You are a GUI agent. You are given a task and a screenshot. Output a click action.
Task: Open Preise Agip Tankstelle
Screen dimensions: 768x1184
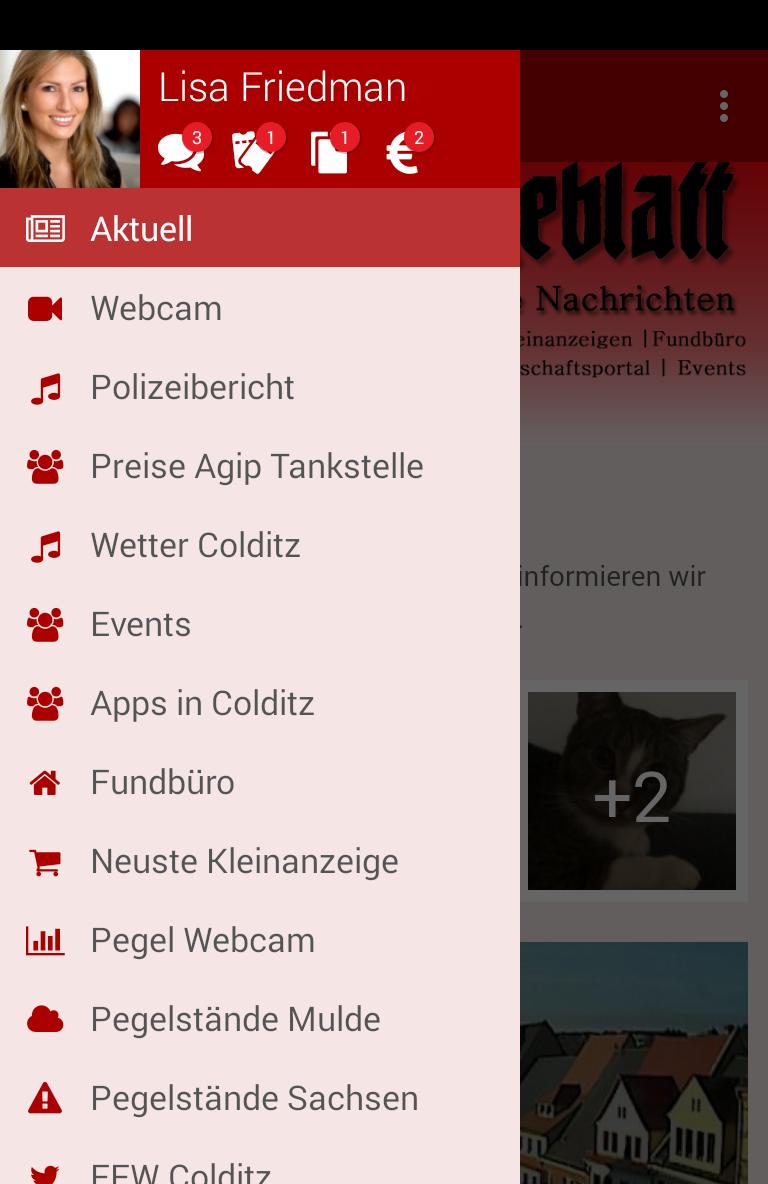point(259,466)
